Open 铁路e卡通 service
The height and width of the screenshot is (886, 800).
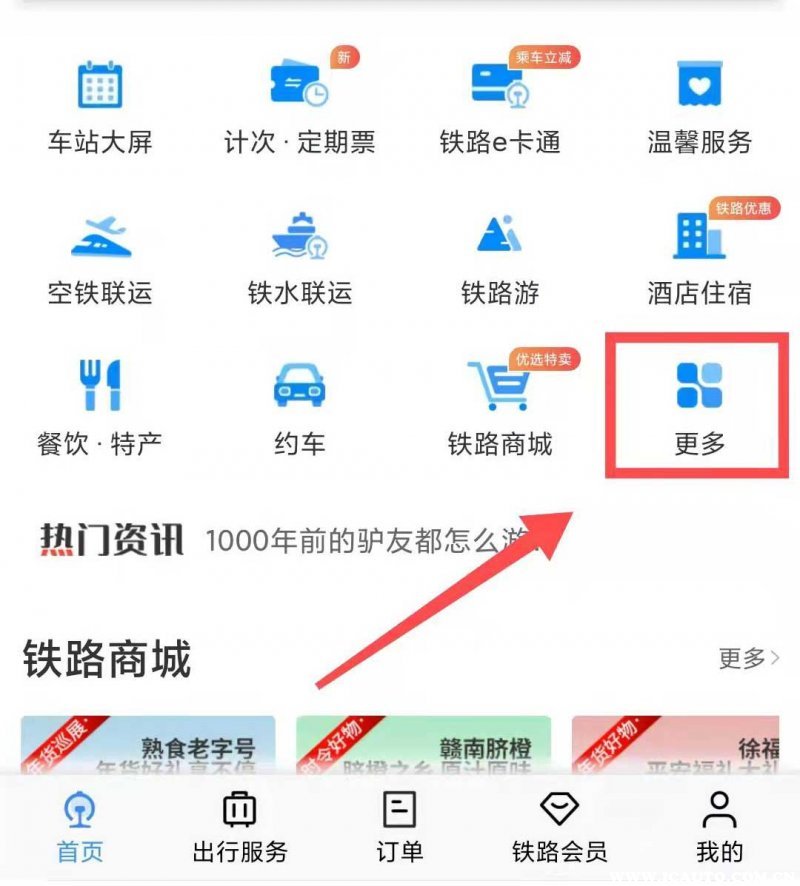coord(499,107)
